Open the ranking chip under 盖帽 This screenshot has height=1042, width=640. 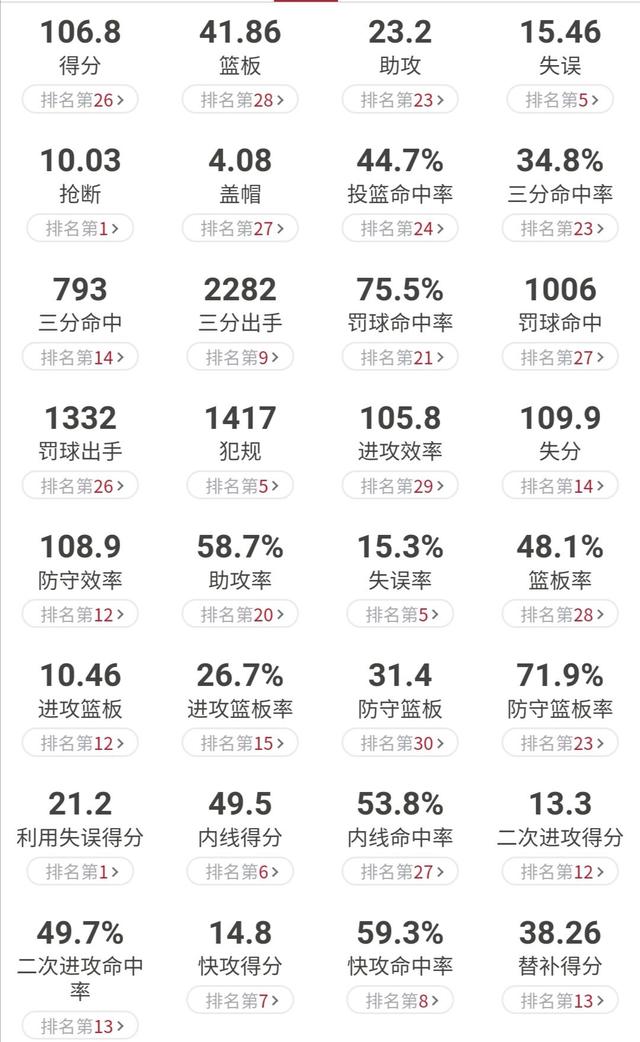[240, 229]
